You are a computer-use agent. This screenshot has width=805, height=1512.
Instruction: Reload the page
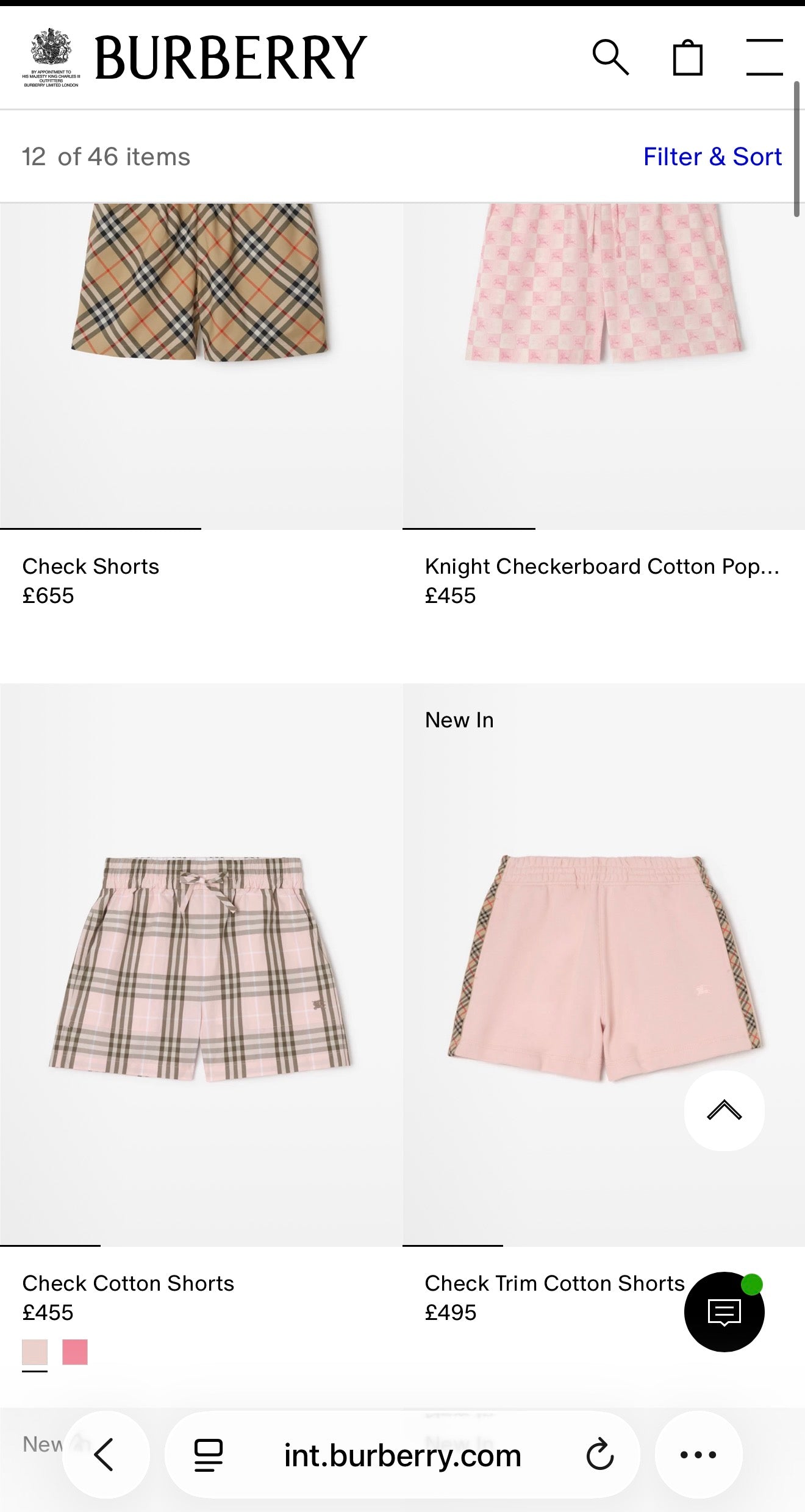point(600,1455)
